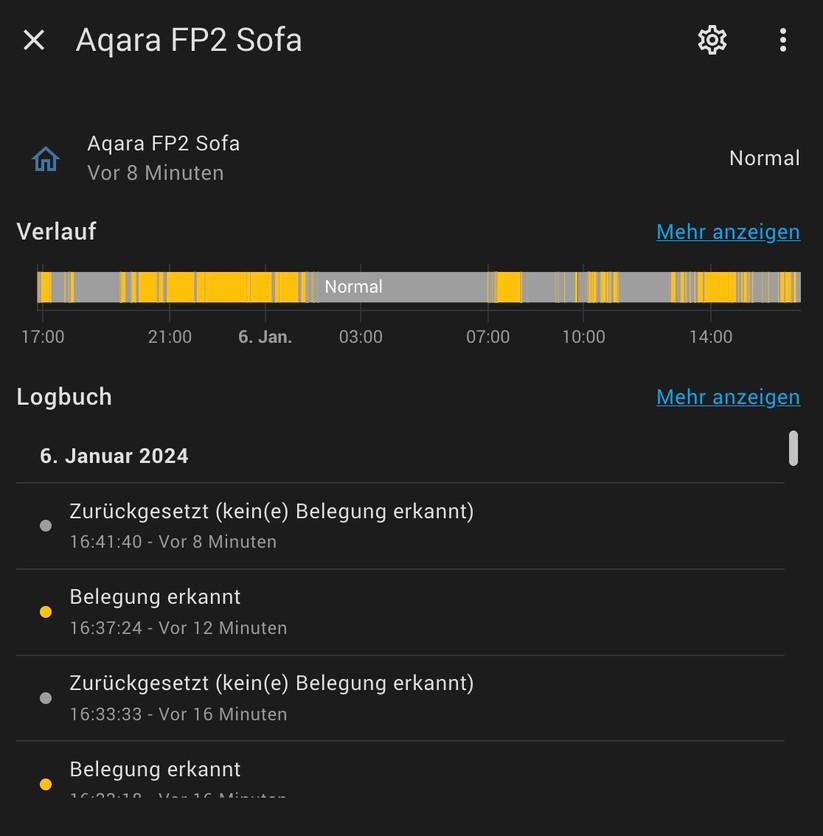This screenshot has height=836, width=823.
Task: Click the blue home area icon
Action: point(45,158)
